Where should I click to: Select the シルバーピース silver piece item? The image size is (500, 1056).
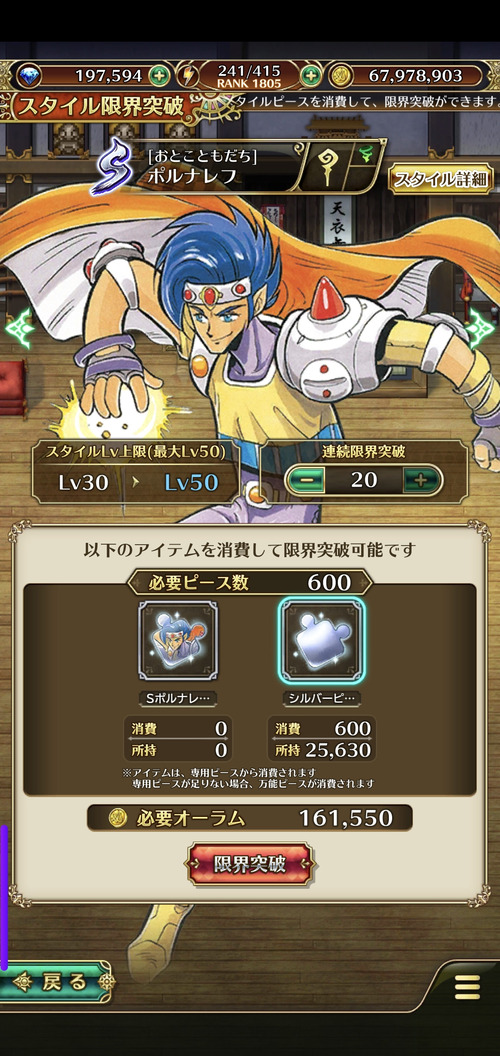pyautogui.click(x=322, y=640)
